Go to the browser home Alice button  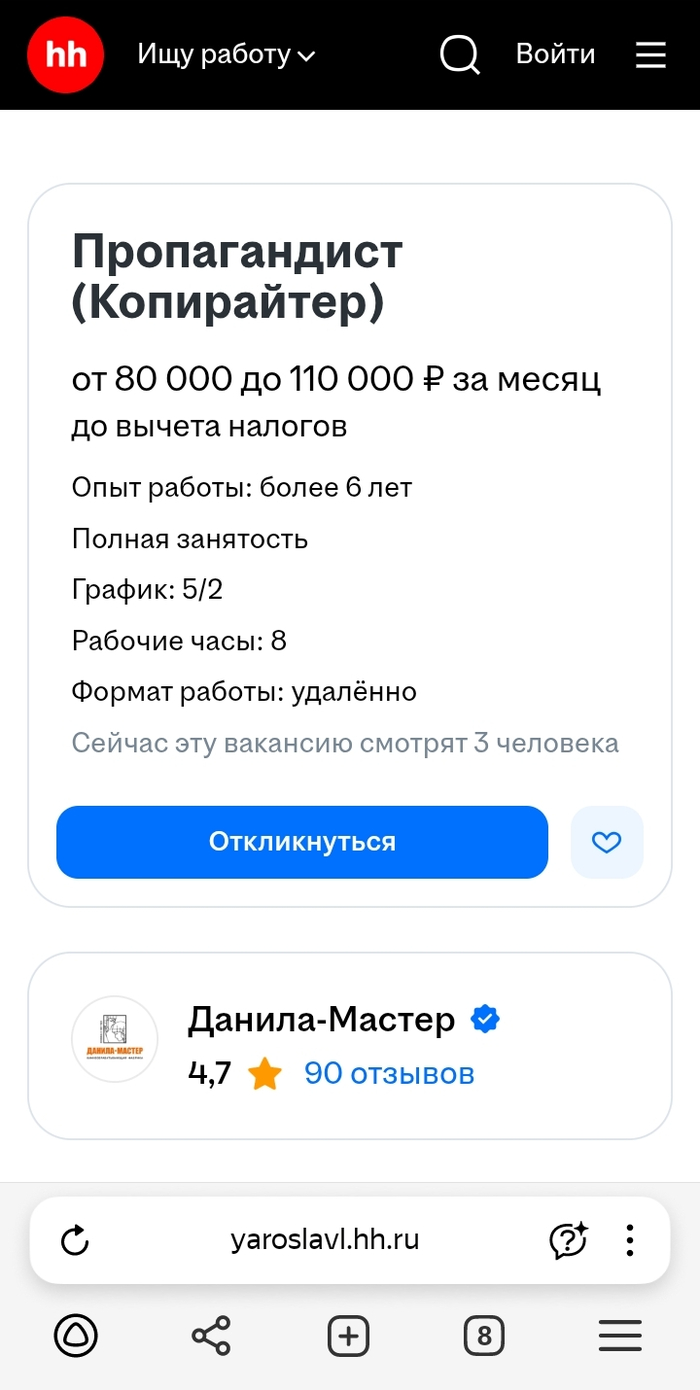pyautogui.click(x=75, y=1336)
